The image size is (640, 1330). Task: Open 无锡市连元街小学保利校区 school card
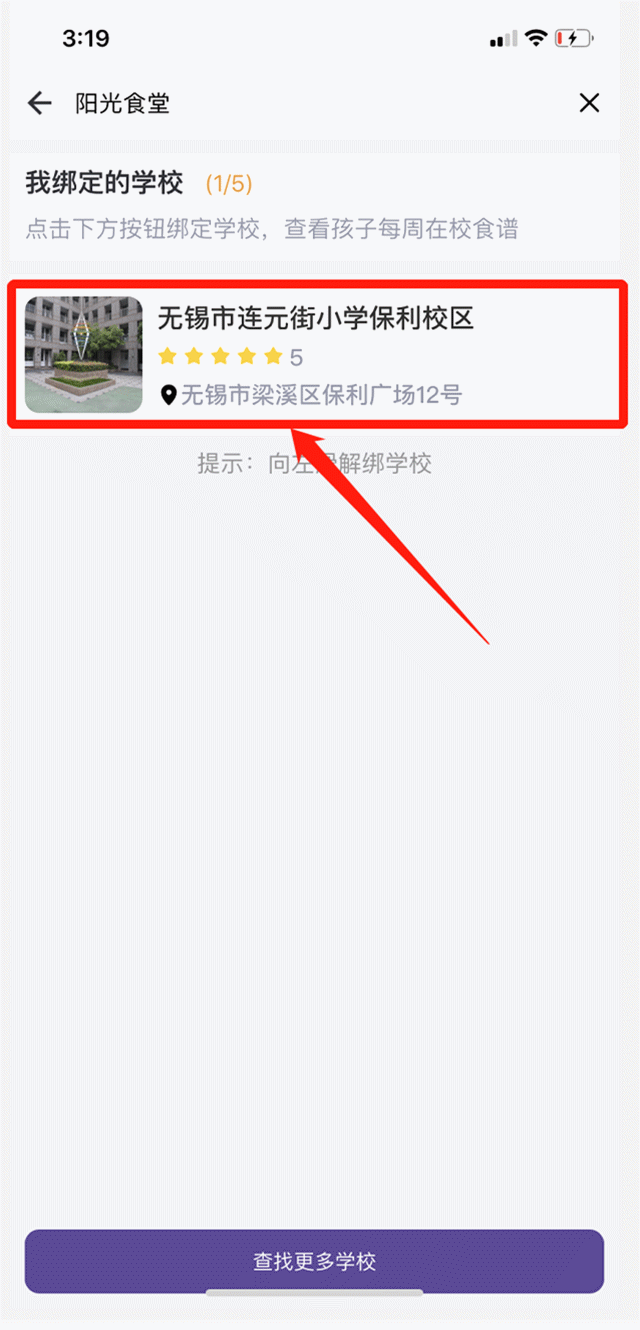(x=318, y=355)
